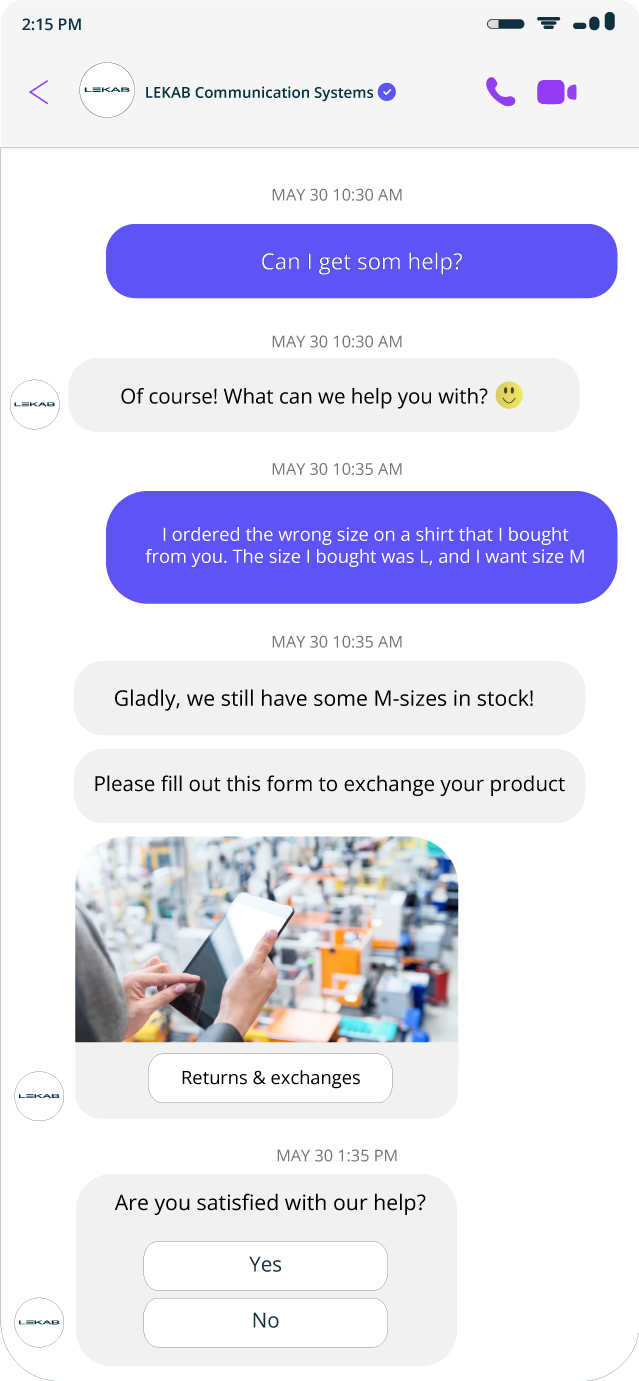This screenshot has height=1381, width=639.
Task: Answer Yes to the satisfaction question
Action: tap(265, 1265)
